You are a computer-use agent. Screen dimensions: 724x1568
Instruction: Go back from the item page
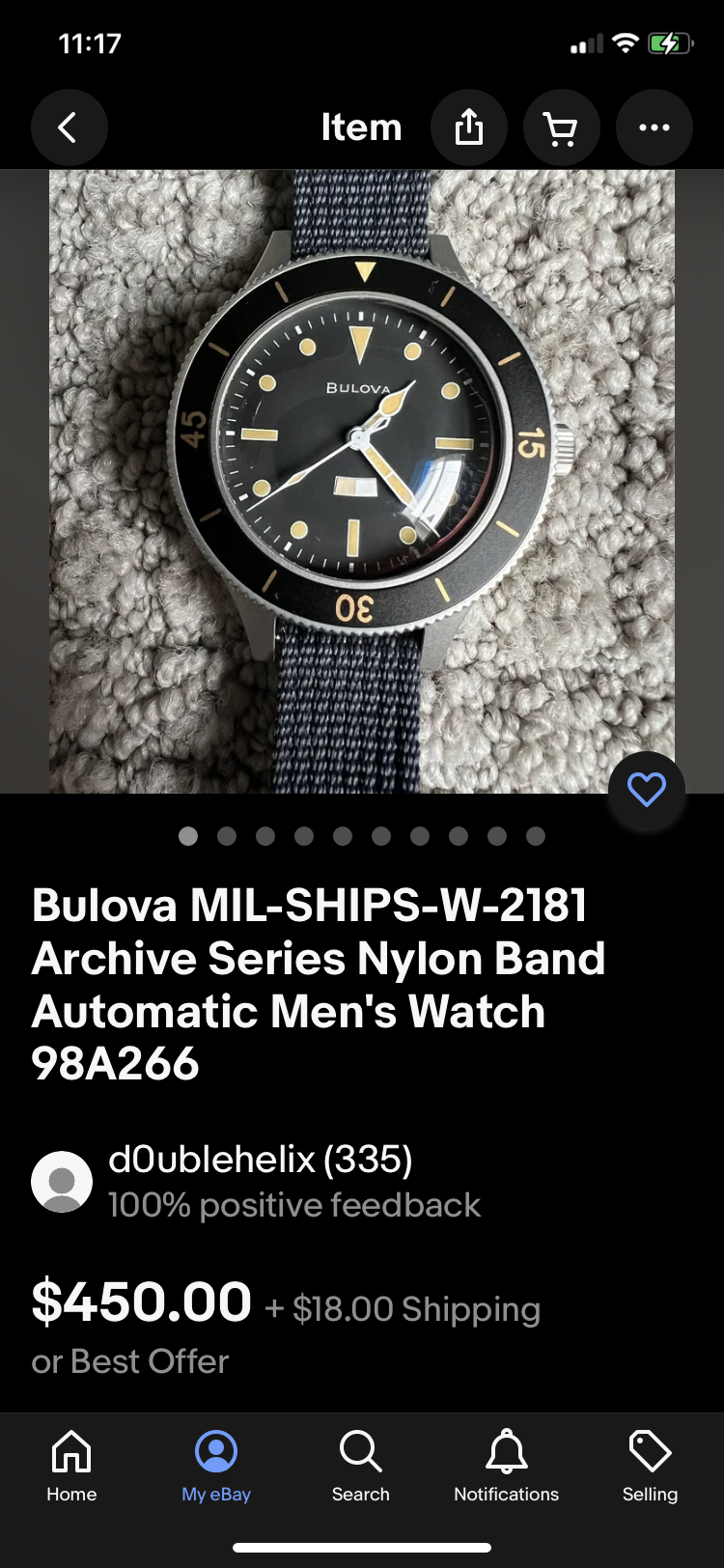69,127
